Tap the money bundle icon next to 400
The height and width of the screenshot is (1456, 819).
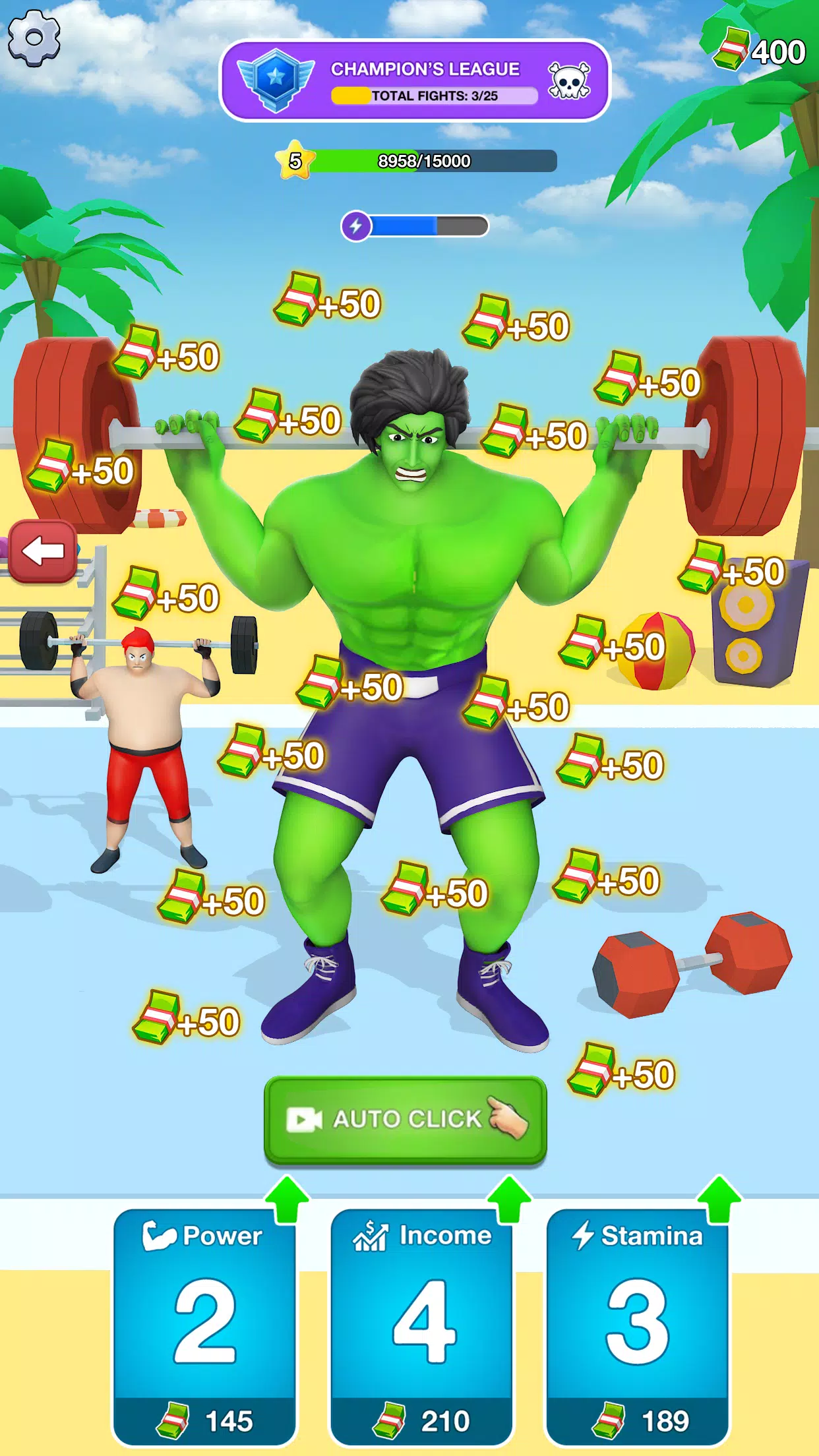click(x=731, y=48)
